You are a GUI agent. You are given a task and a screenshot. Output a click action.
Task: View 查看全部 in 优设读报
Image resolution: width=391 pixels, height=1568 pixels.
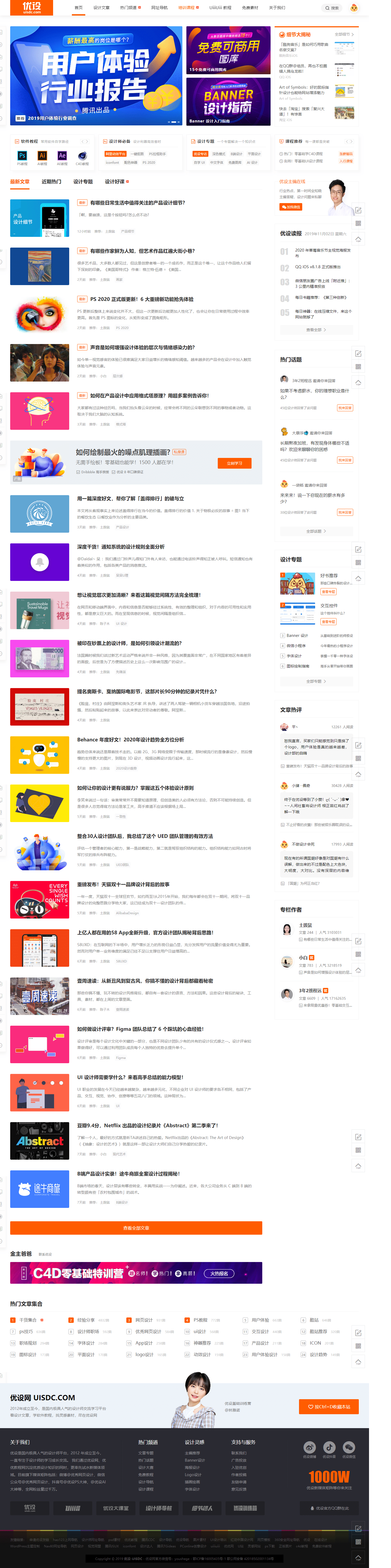pyautogui.click(x=315, y=329)
